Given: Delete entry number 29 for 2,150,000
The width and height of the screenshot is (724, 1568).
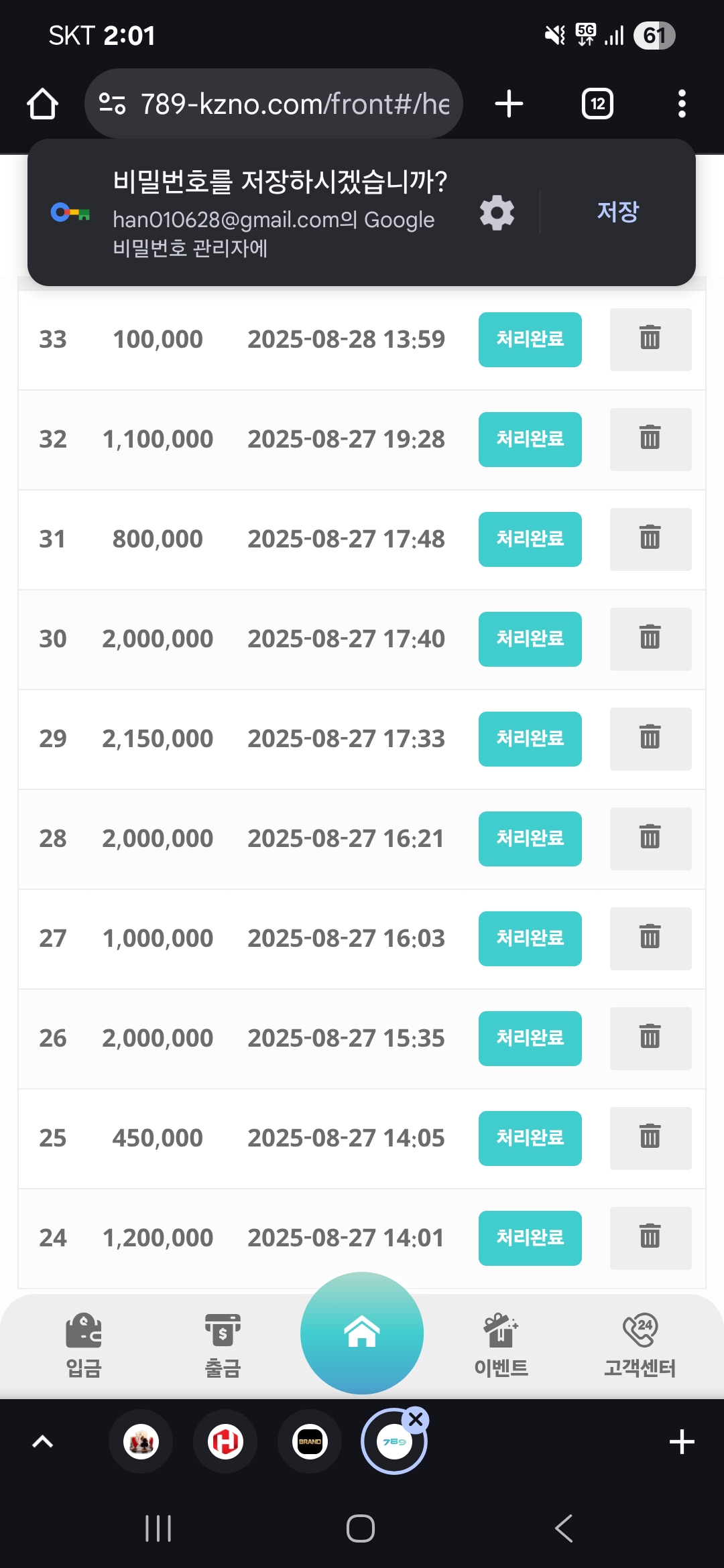Looking at the screenshot, I should pyautogui.click(x=650, y=739).
